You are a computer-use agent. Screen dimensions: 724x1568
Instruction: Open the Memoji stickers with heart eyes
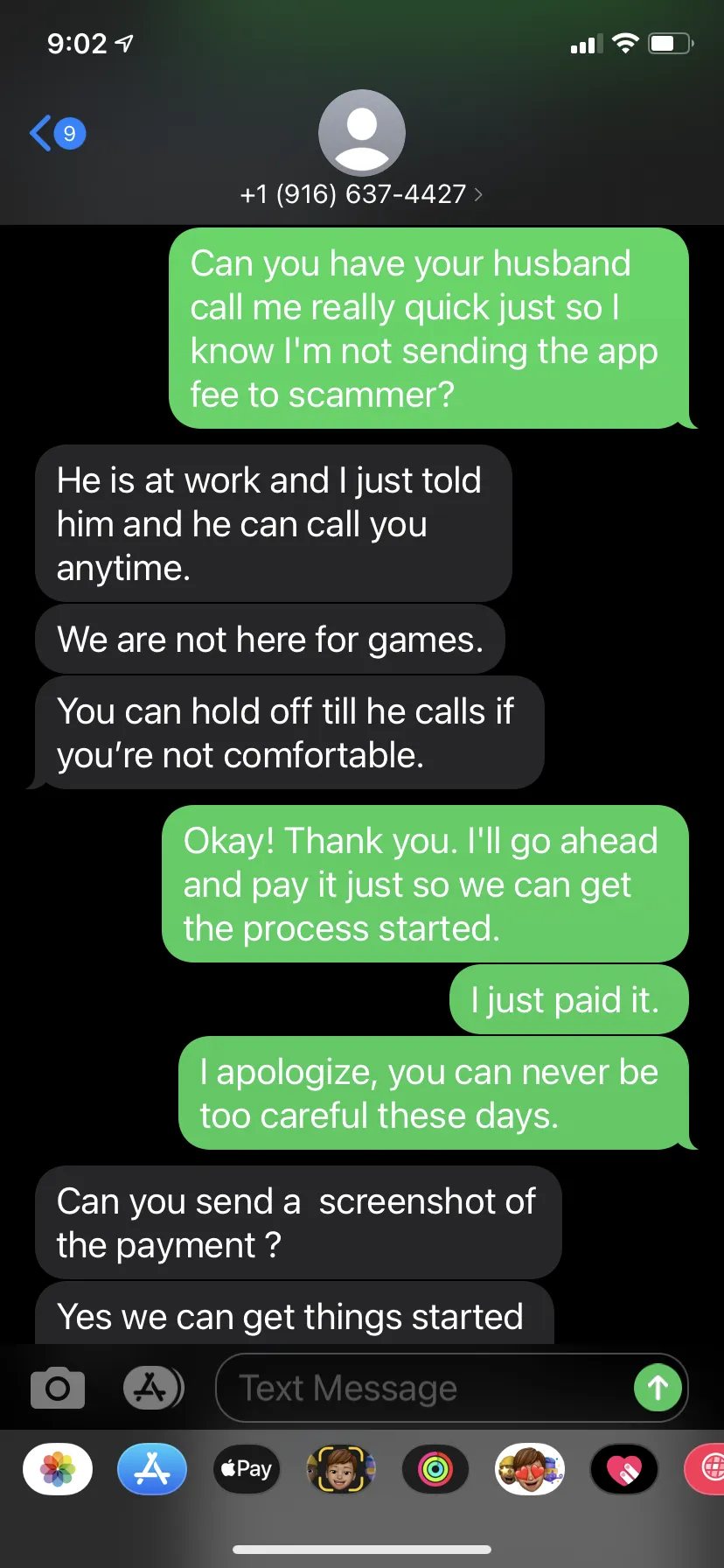[x=530, y=1468]
